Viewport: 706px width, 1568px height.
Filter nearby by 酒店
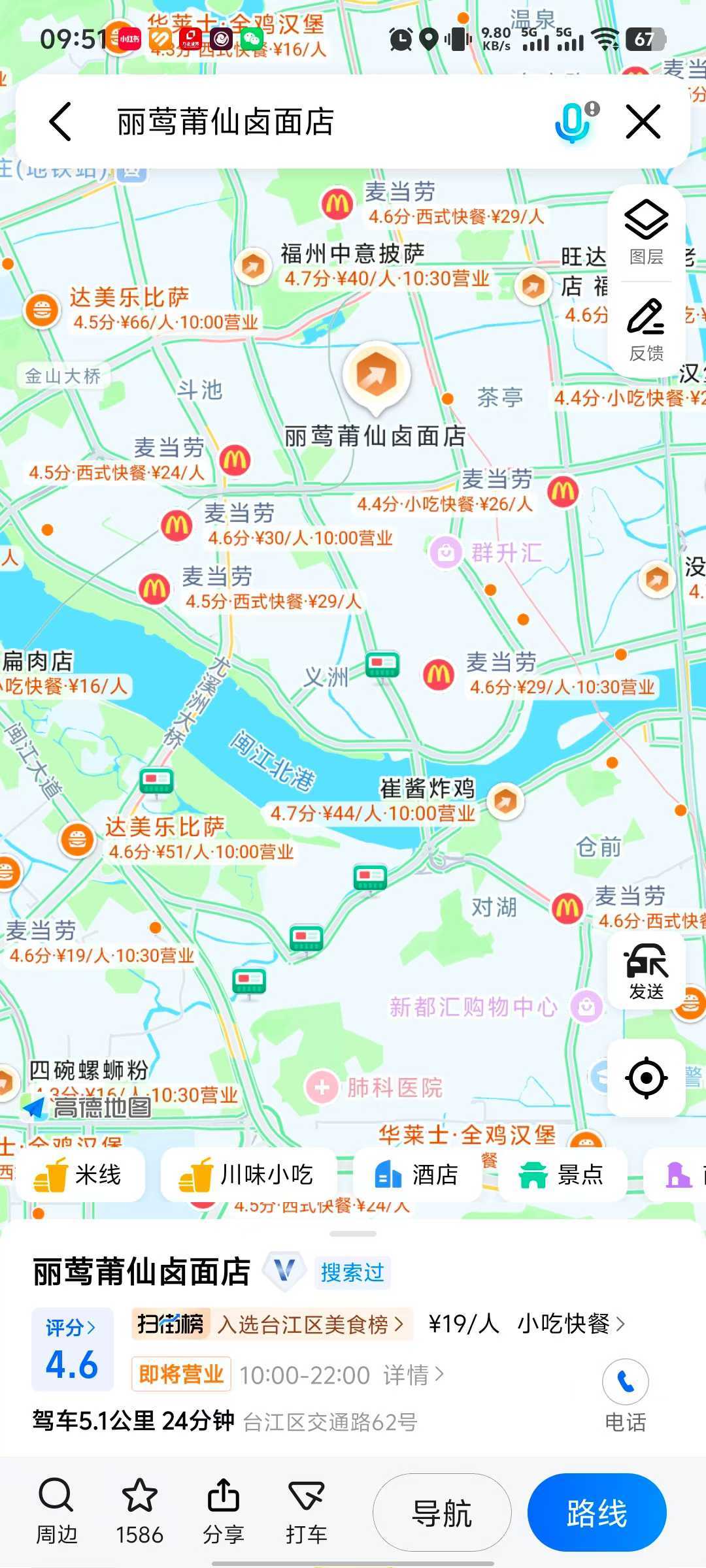[x=417, y=1175]
